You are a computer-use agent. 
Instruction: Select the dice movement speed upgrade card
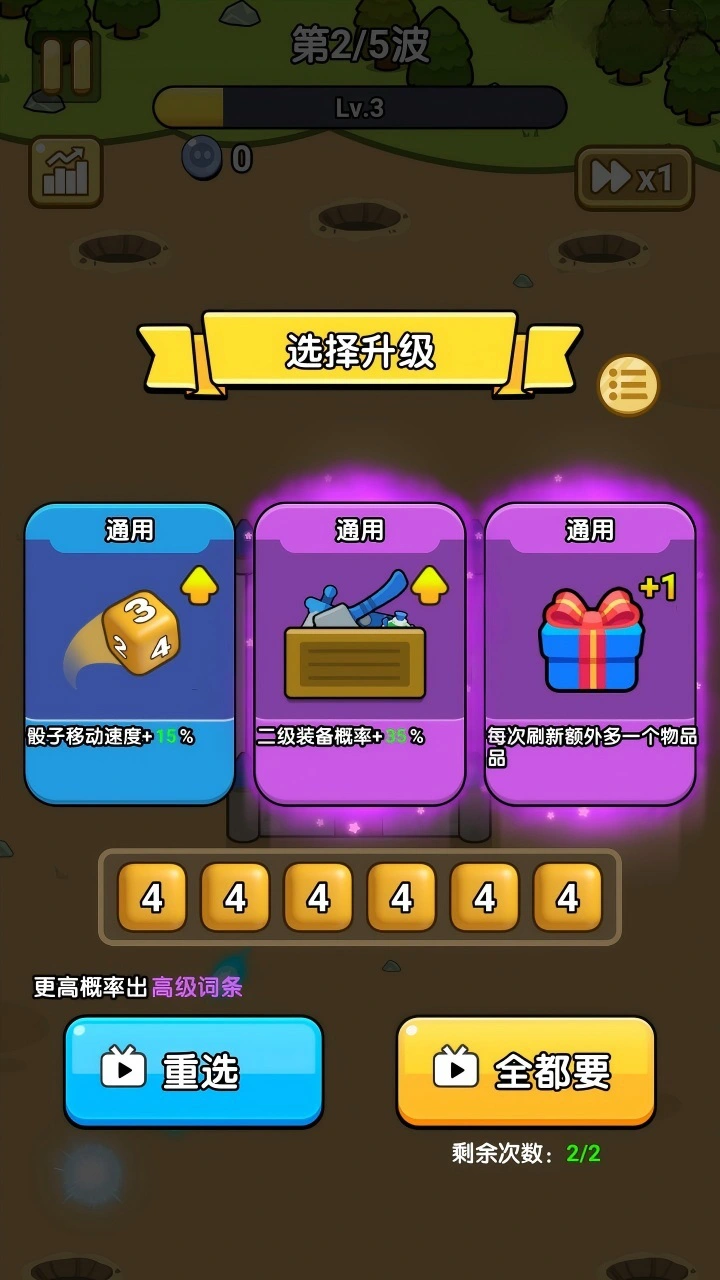coord(130,654)
